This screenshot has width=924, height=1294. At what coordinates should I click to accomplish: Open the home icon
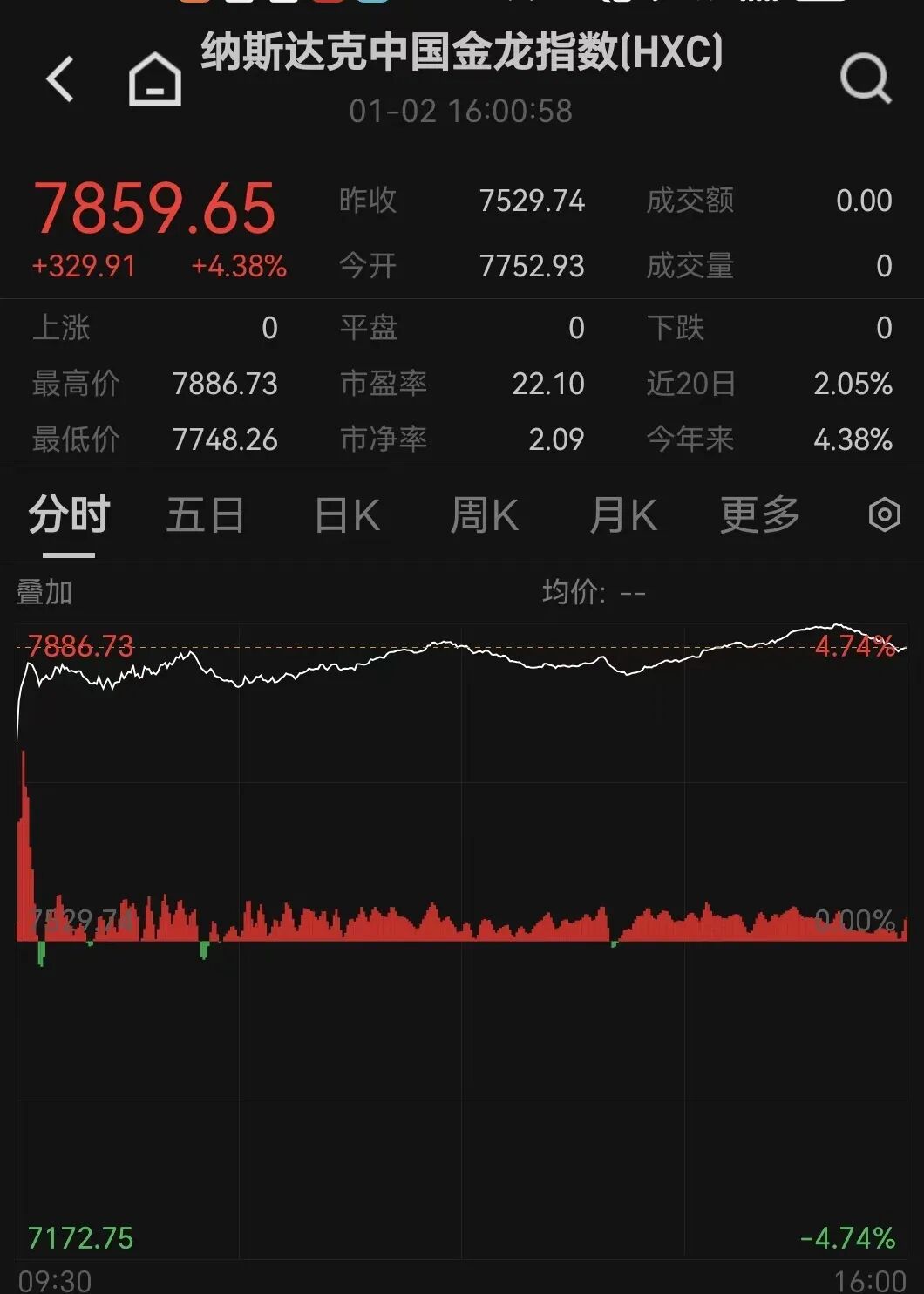tap(154, 79)
